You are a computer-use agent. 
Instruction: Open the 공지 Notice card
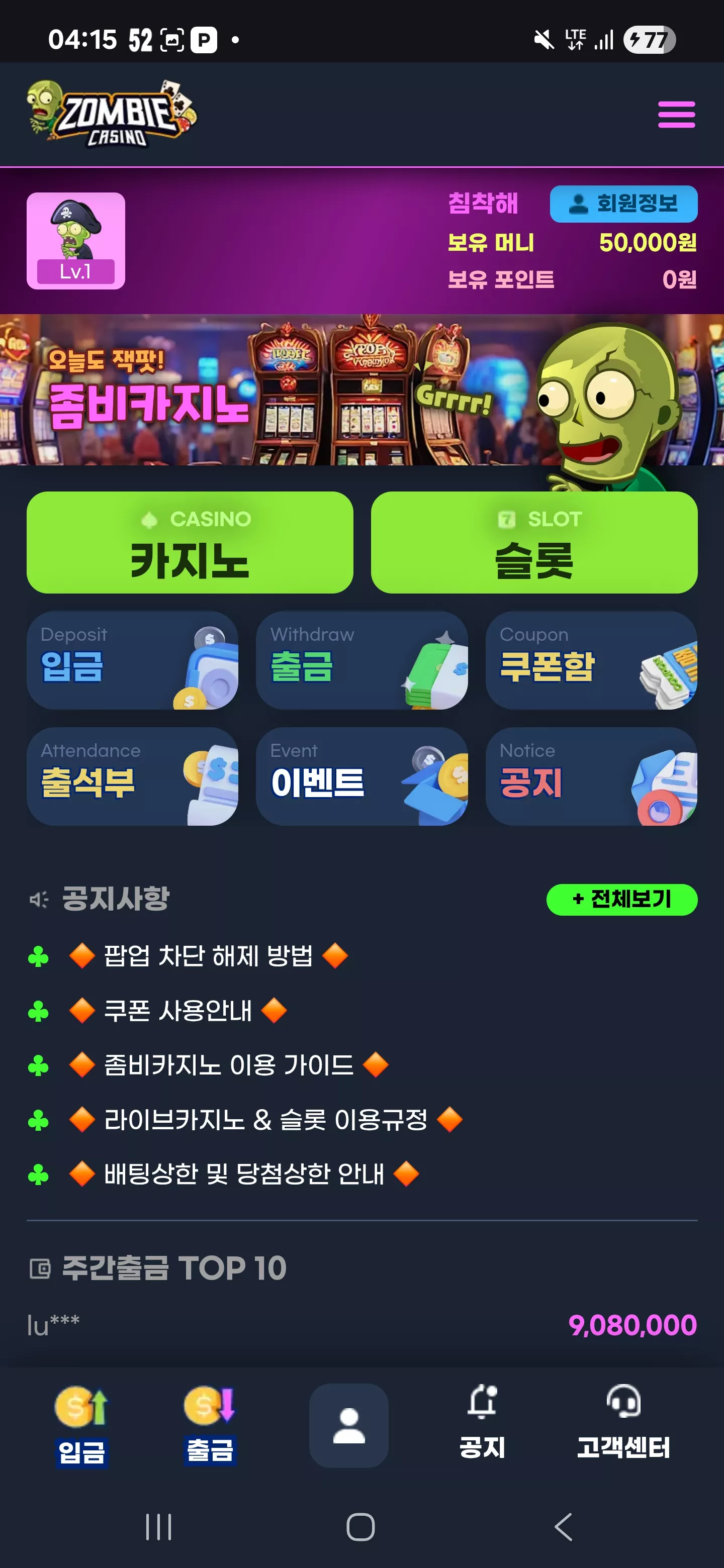(x=591, y=776)
